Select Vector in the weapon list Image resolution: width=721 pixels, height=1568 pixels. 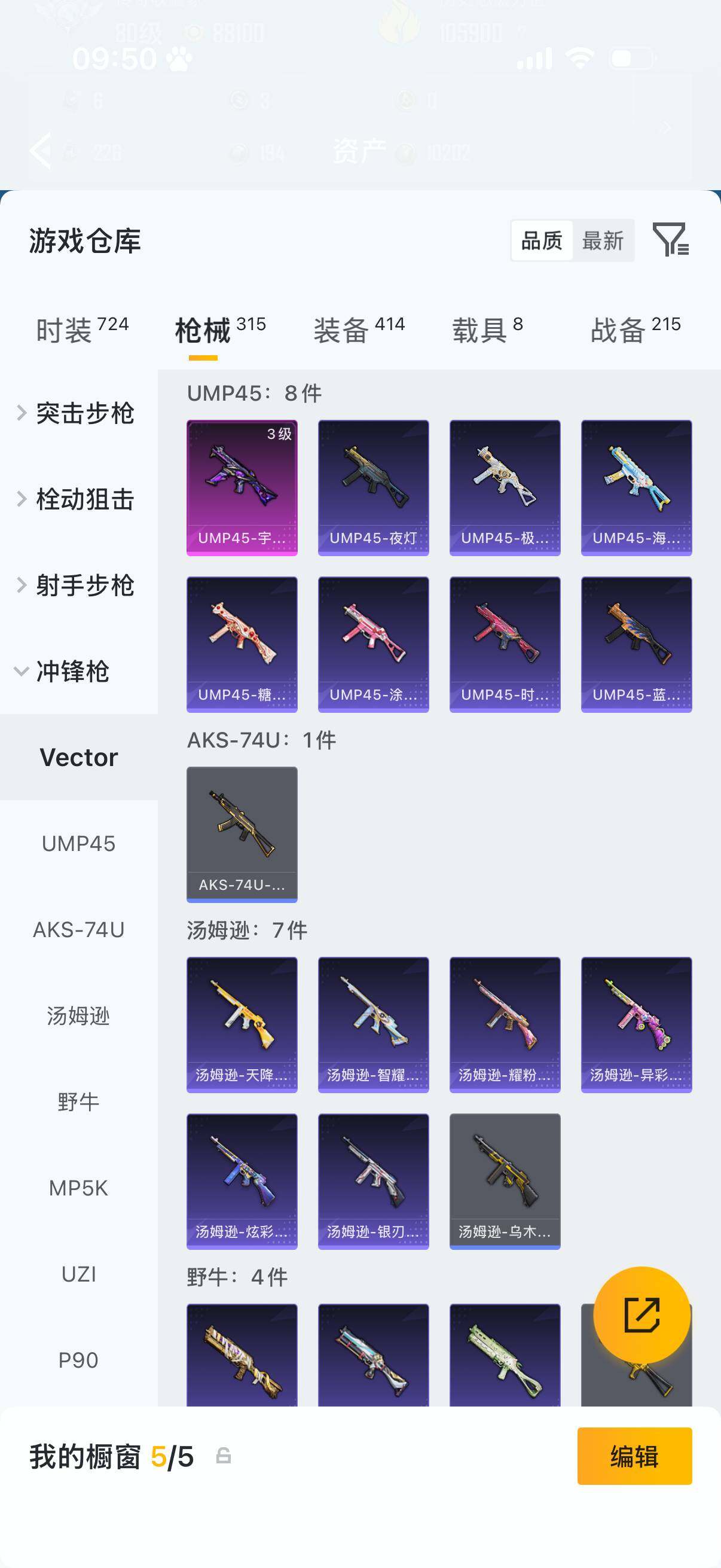78,757
